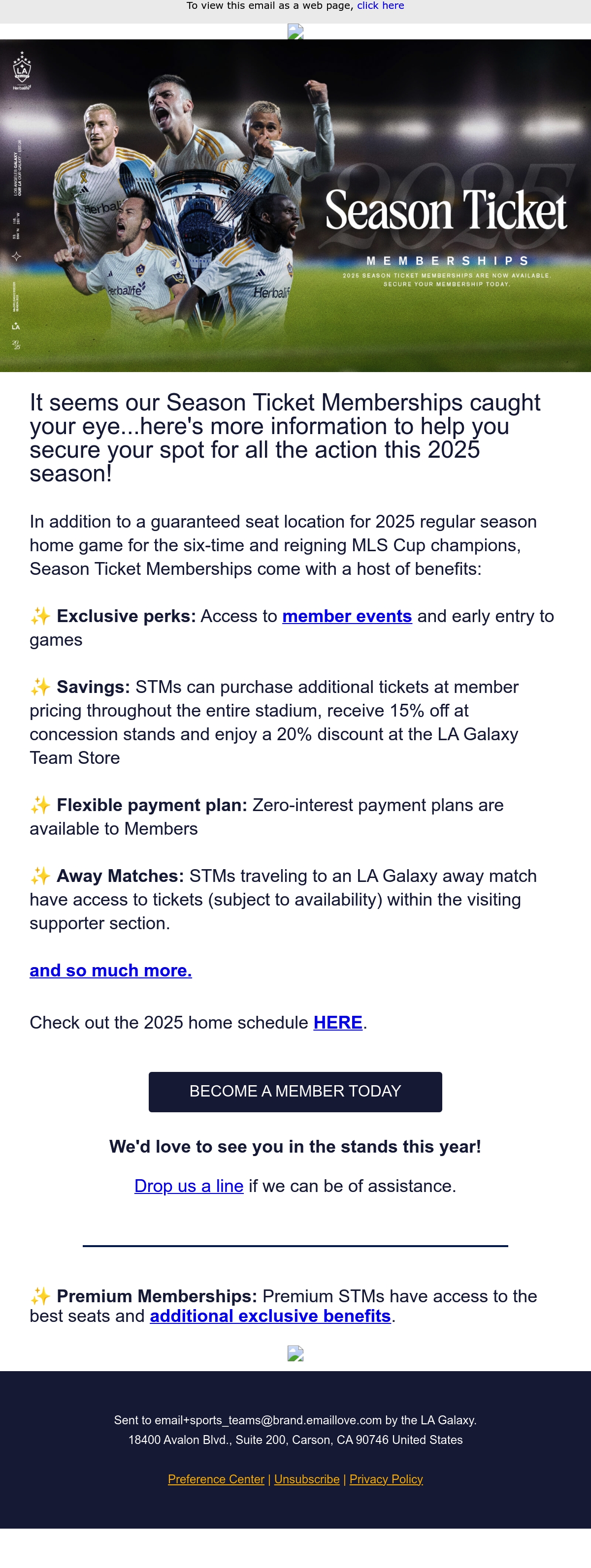Image resolution: width=591 pixels, height=1568 pixels.
Task: Open additional exclusive benefits link
Action: coord(270,1316)
